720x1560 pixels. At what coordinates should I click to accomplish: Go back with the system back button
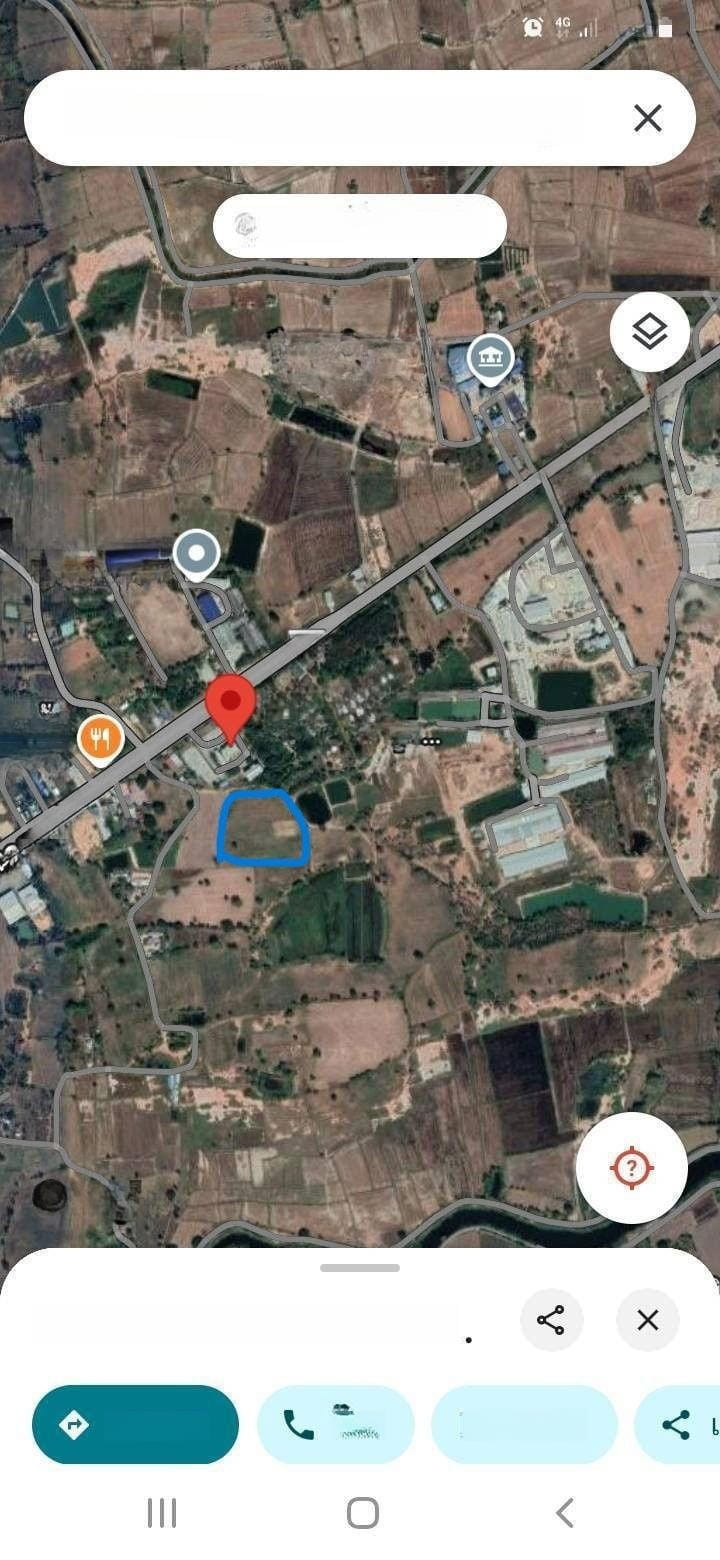point(565,1513)
